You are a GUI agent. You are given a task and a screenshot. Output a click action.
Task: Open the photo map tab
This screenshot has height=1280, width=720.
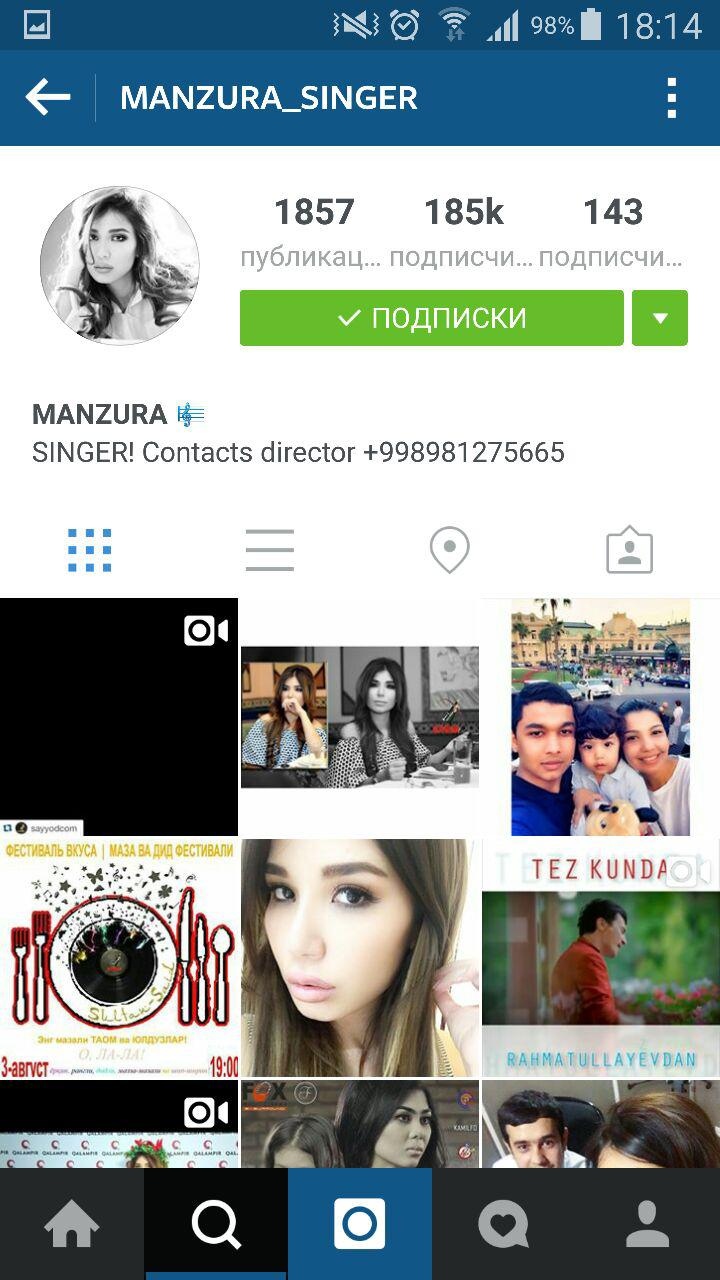coord(449,550)
